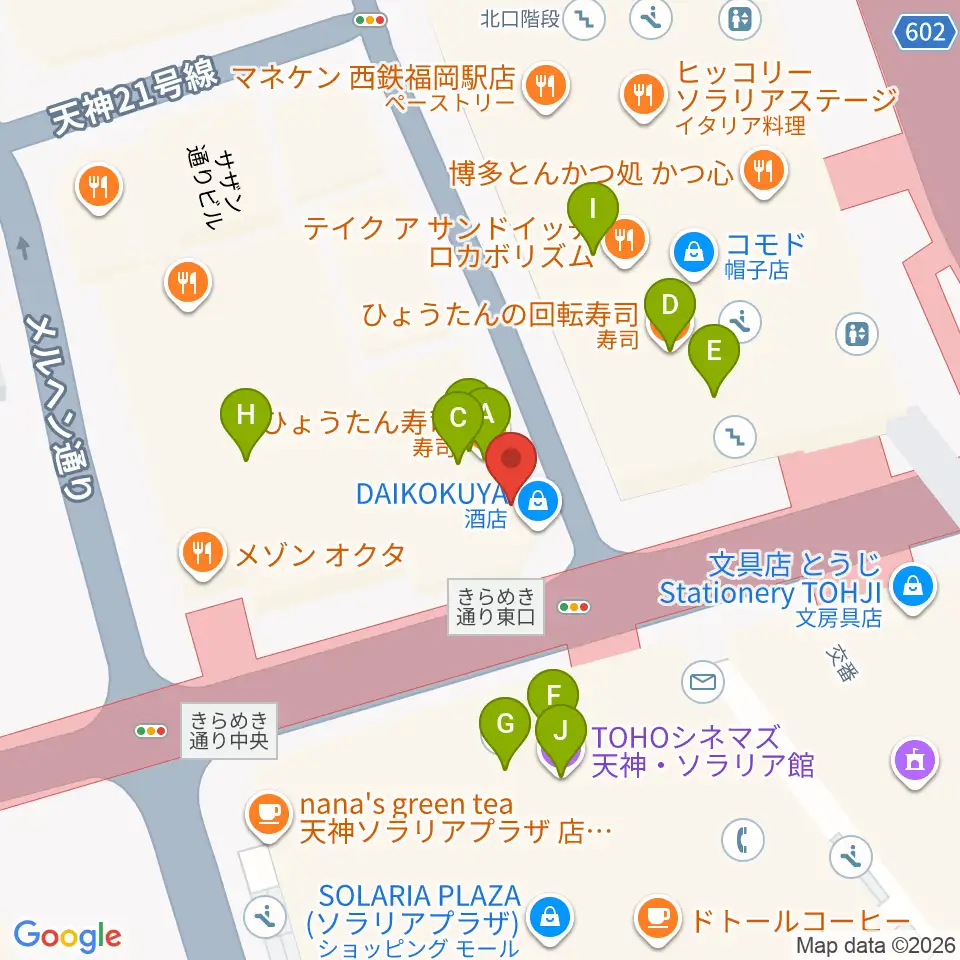Open the Stationery TOHJI shop pin
Screen dimensions: 960x960
click(913, 588)
